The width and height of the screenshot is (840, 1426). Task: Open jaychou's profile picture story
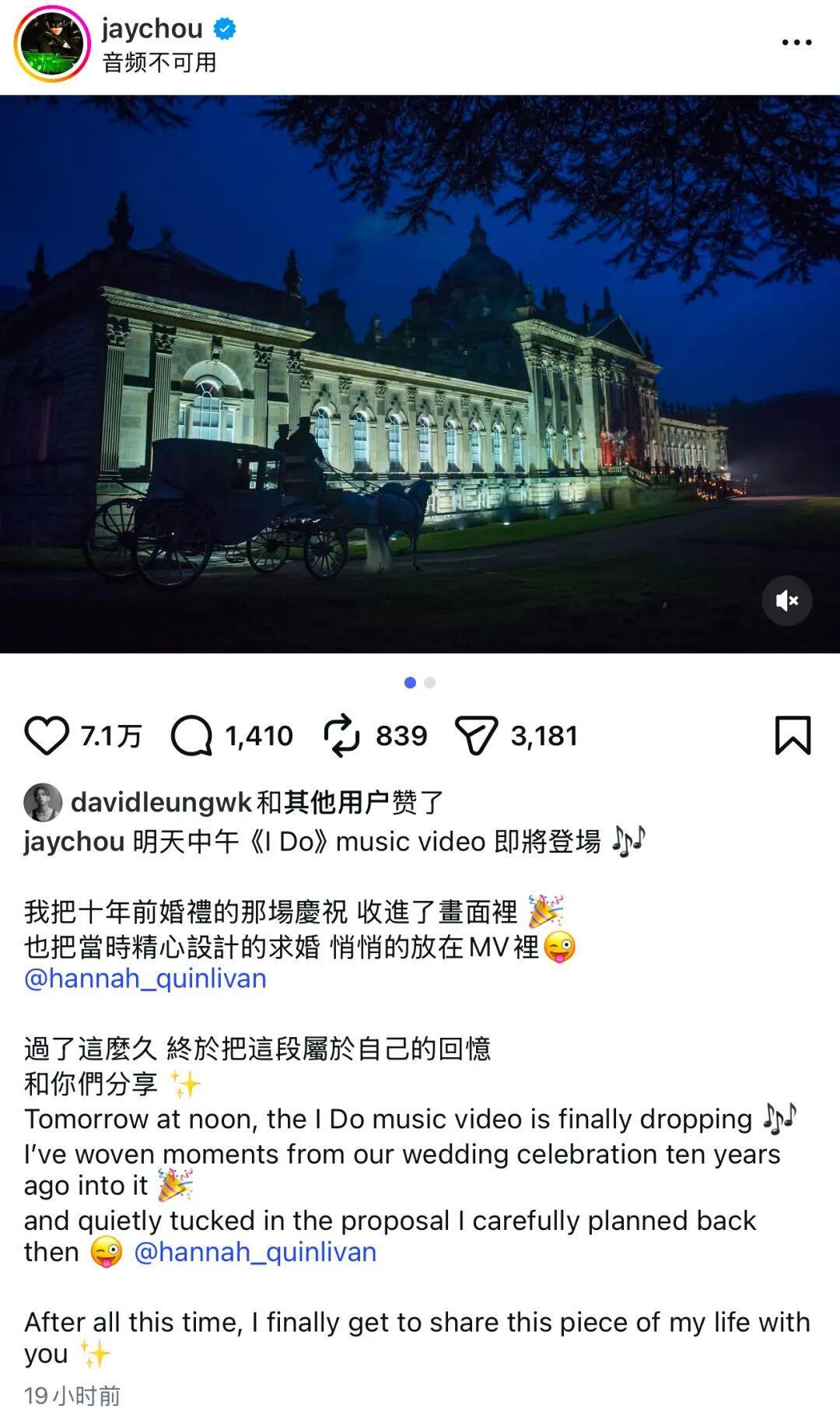tap(52, 44)
